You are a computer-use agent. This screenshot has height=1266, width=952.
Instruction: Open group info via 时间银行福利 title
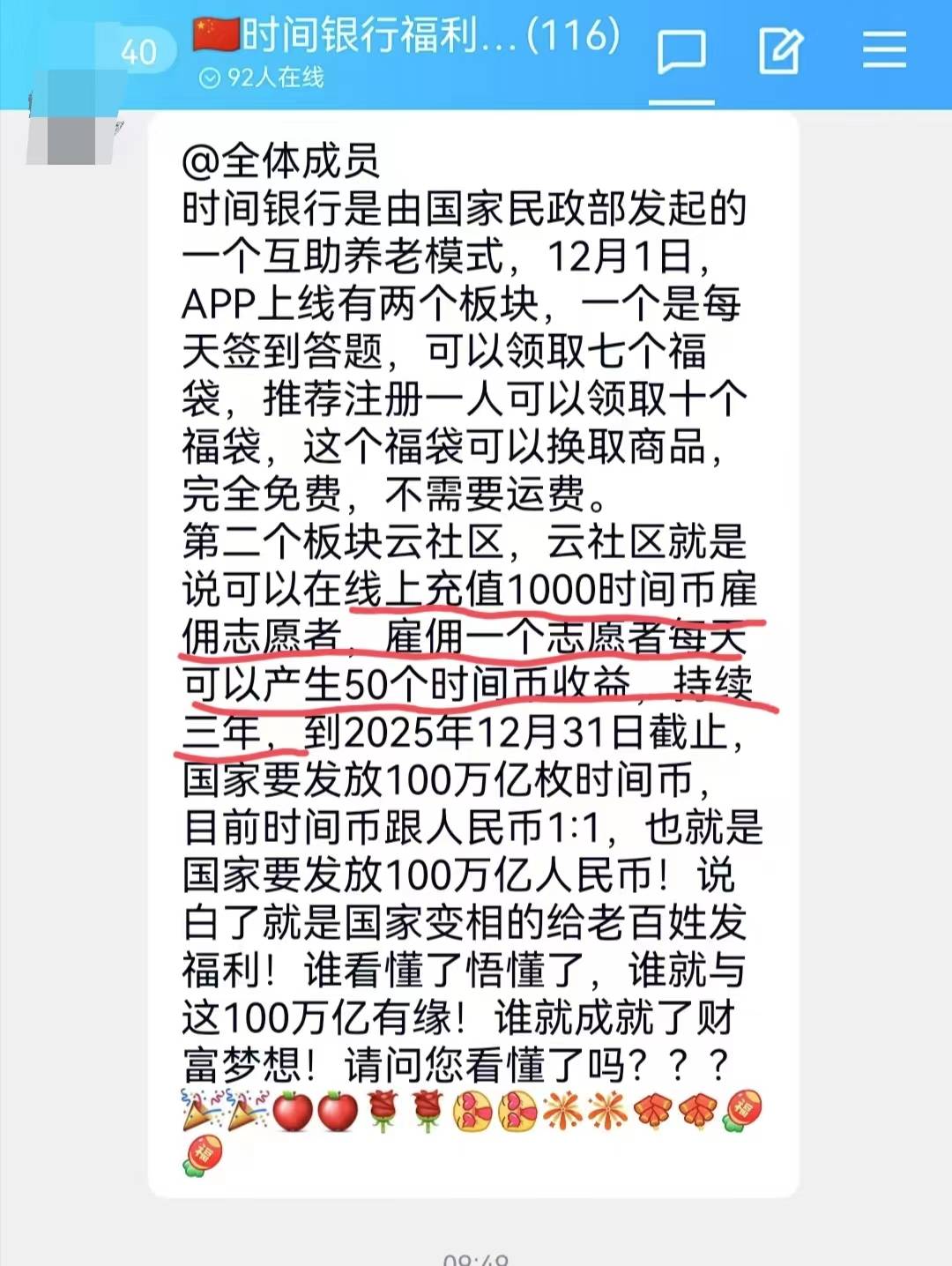405,37
